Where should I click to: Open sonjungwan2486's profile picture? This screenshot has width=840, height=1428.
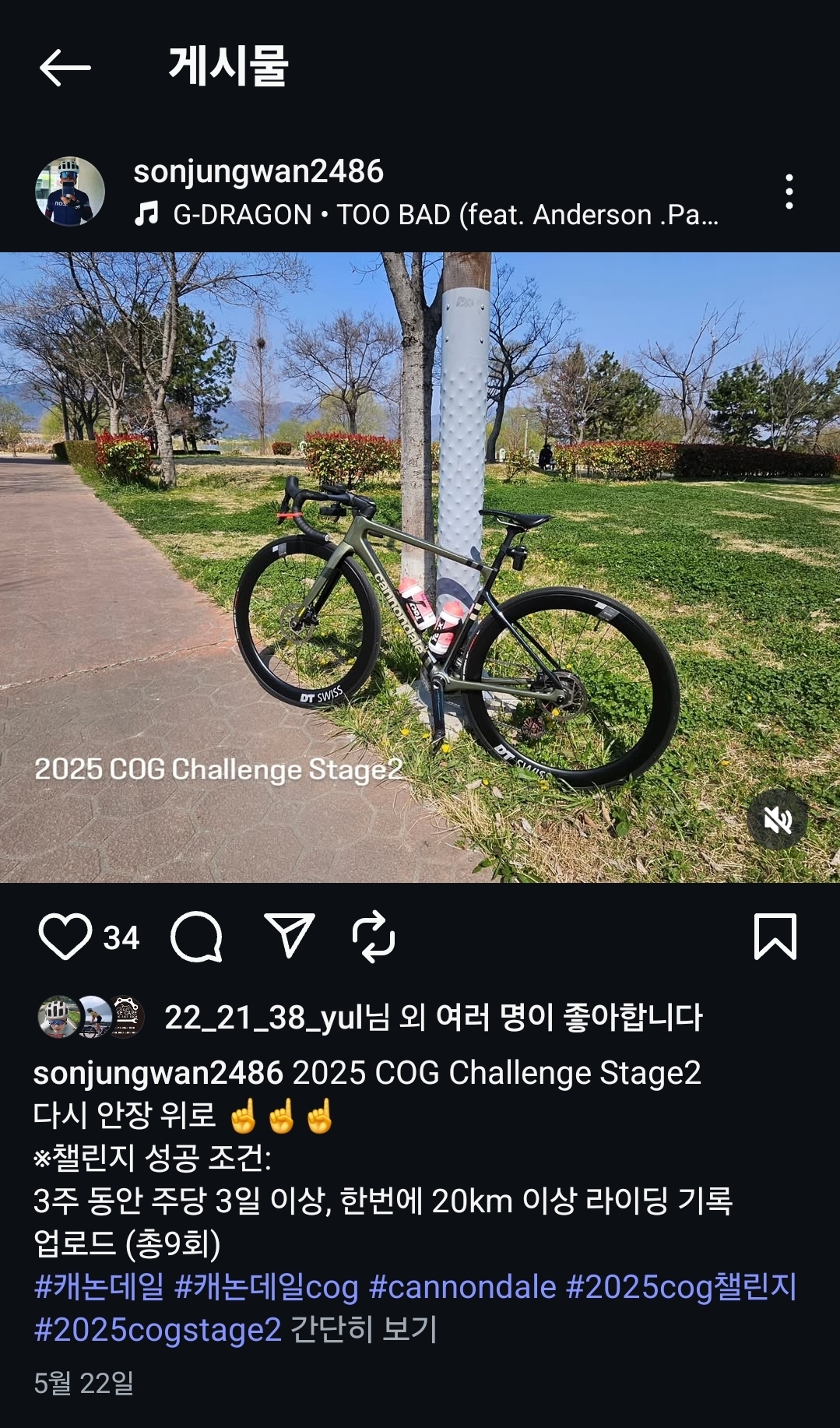click(x=70, y=192)
